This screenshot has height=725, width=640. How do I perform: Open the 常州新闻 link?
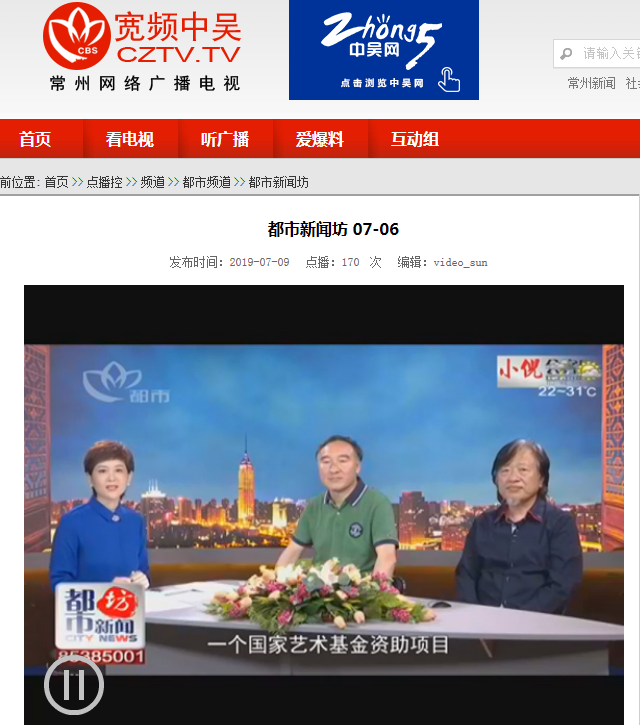click(591, 83)
